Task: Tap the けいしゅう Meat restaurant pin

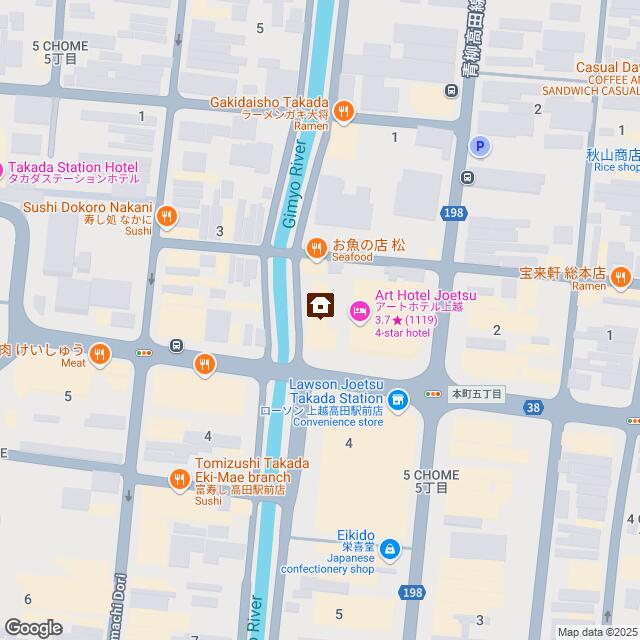Action: (x=100, y=353)
